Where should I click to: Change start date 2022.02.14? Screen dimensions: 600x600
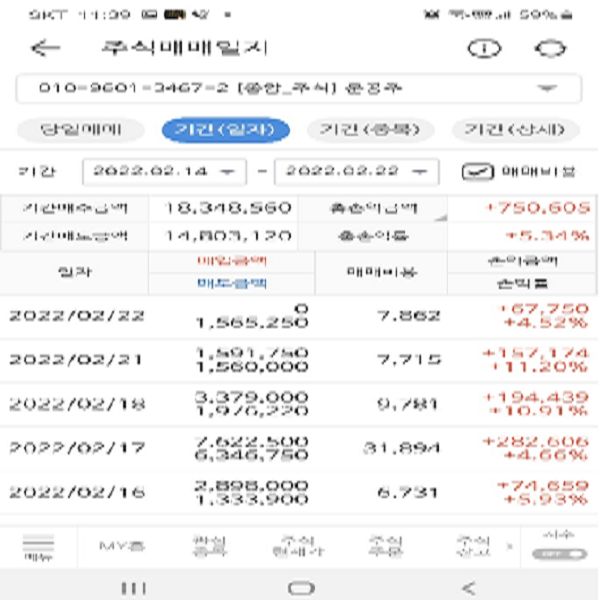pyautogui.click(x=166, y=172)
